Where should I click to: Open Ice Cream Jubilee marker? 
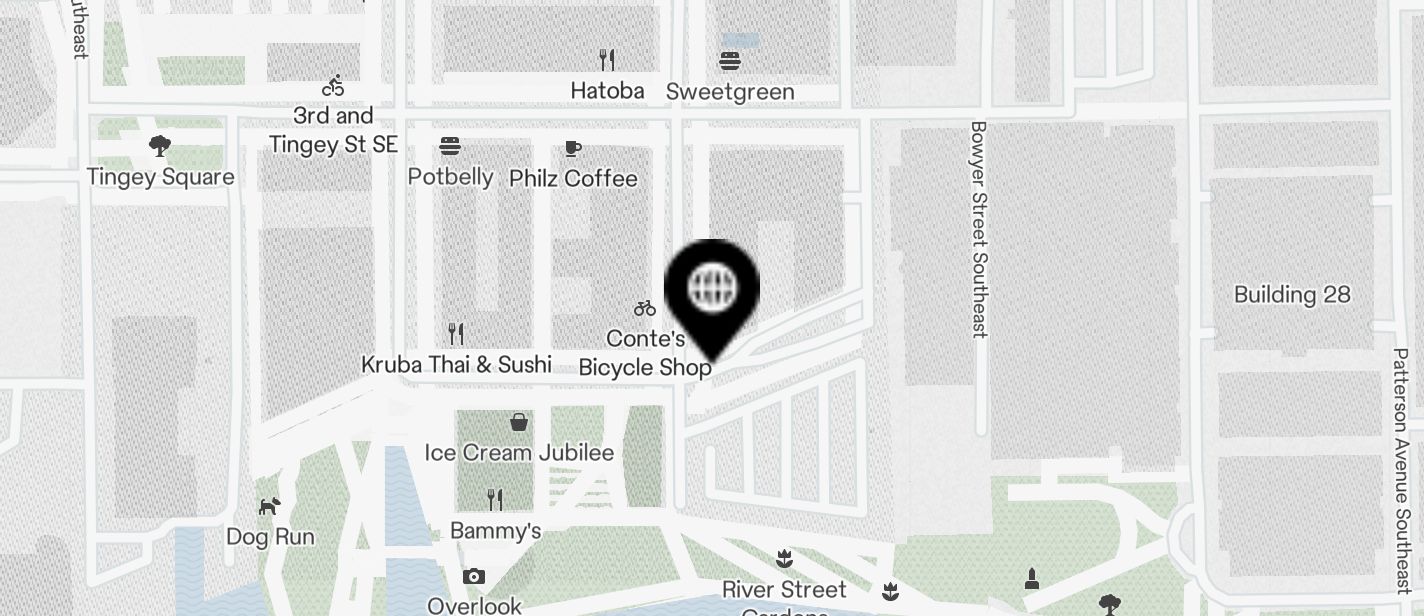(519, 423)
